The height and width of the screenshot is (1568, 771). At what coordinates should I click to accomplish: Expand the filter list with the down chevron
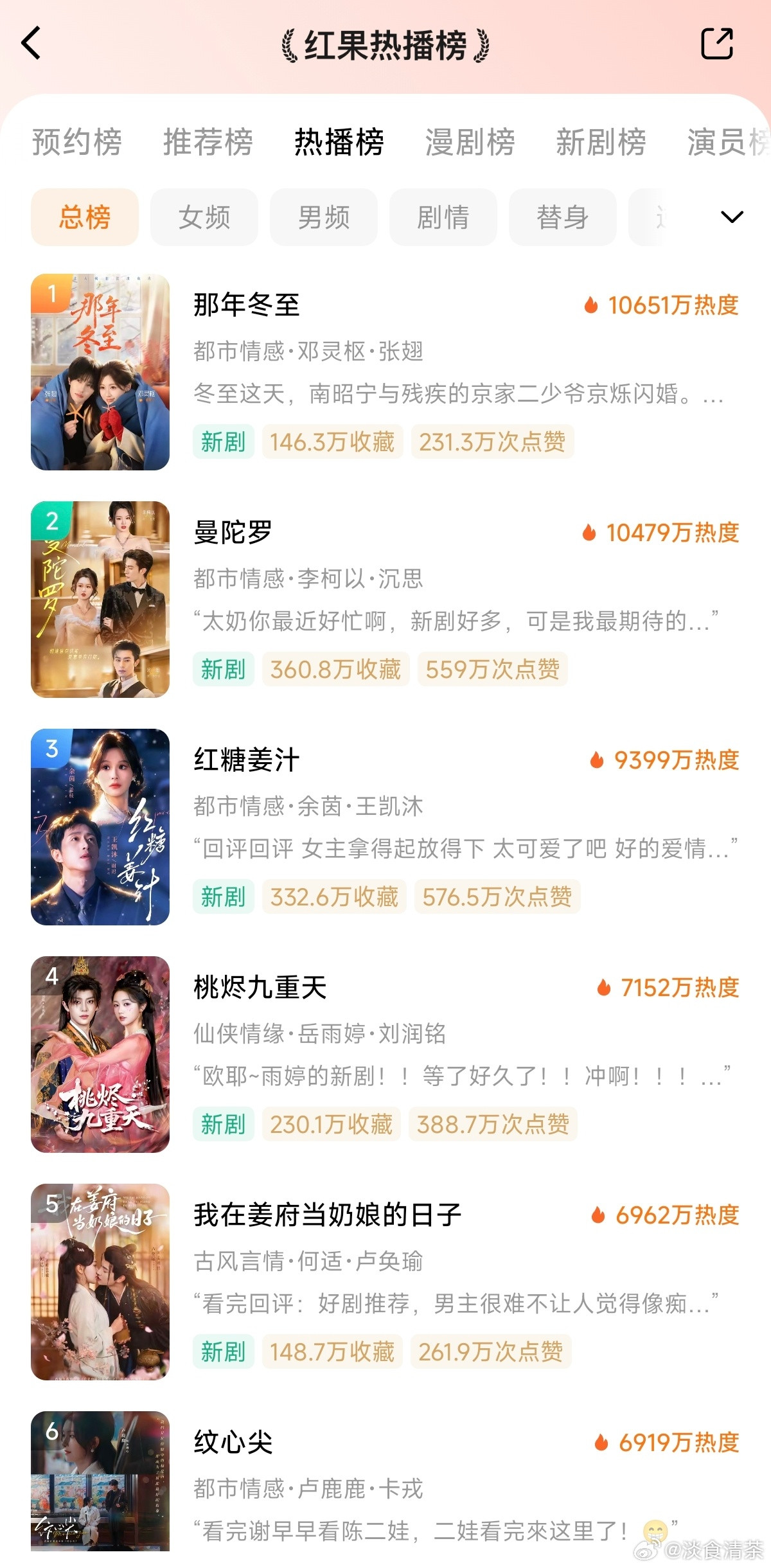tap(731, 218)
